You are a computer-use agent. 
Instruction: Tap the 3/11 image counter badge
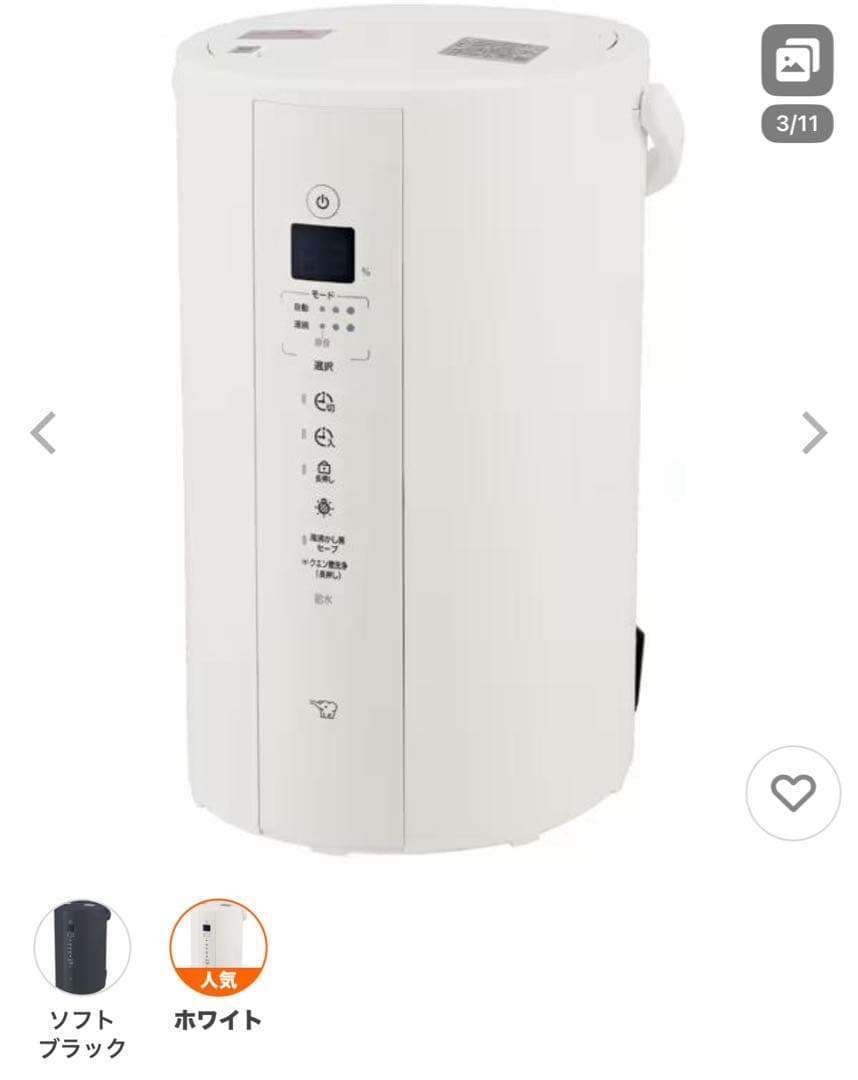[795, 123]
